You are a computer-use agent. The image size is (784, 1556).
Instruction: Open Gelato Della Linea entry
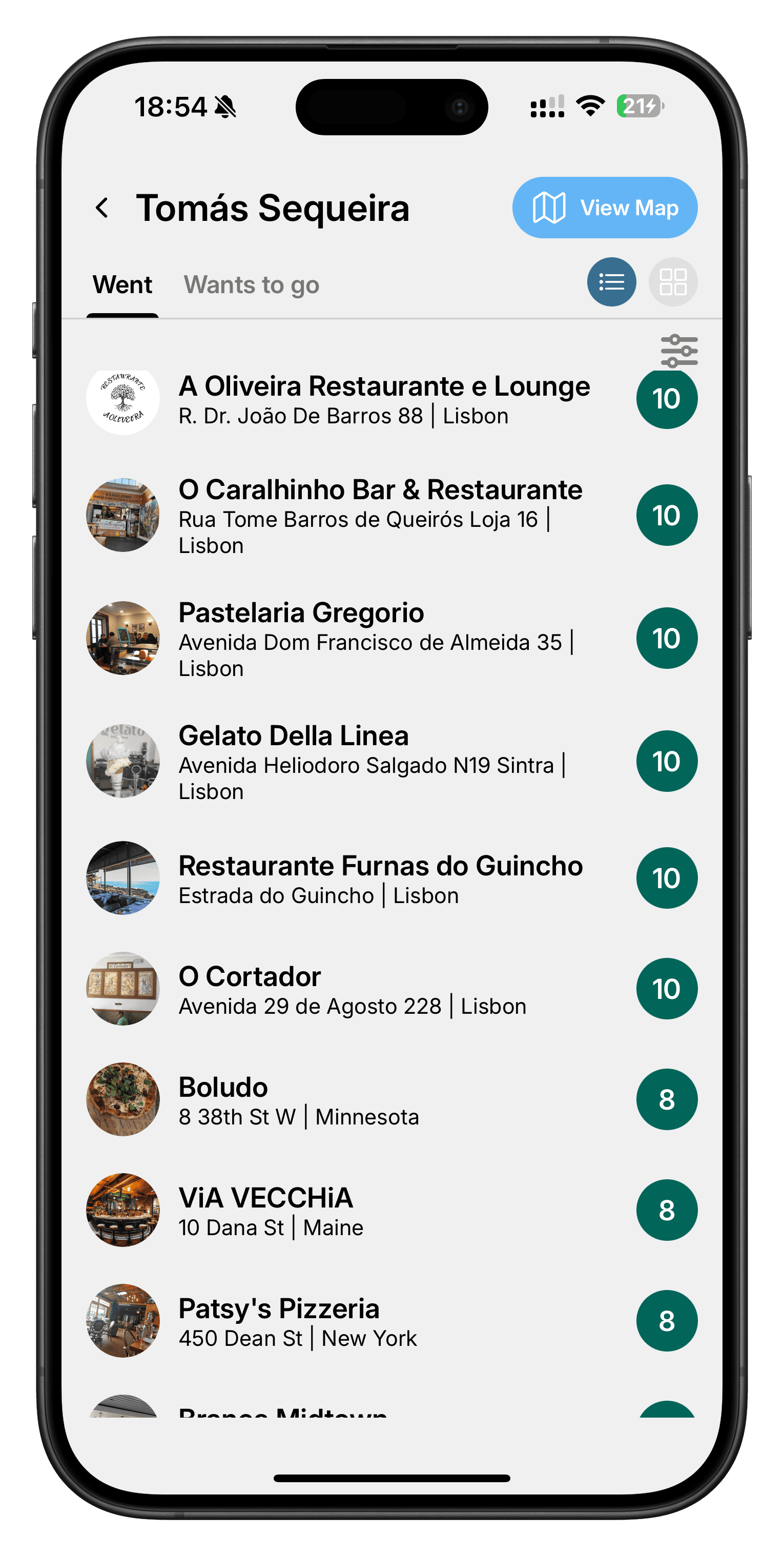(372, 761)
